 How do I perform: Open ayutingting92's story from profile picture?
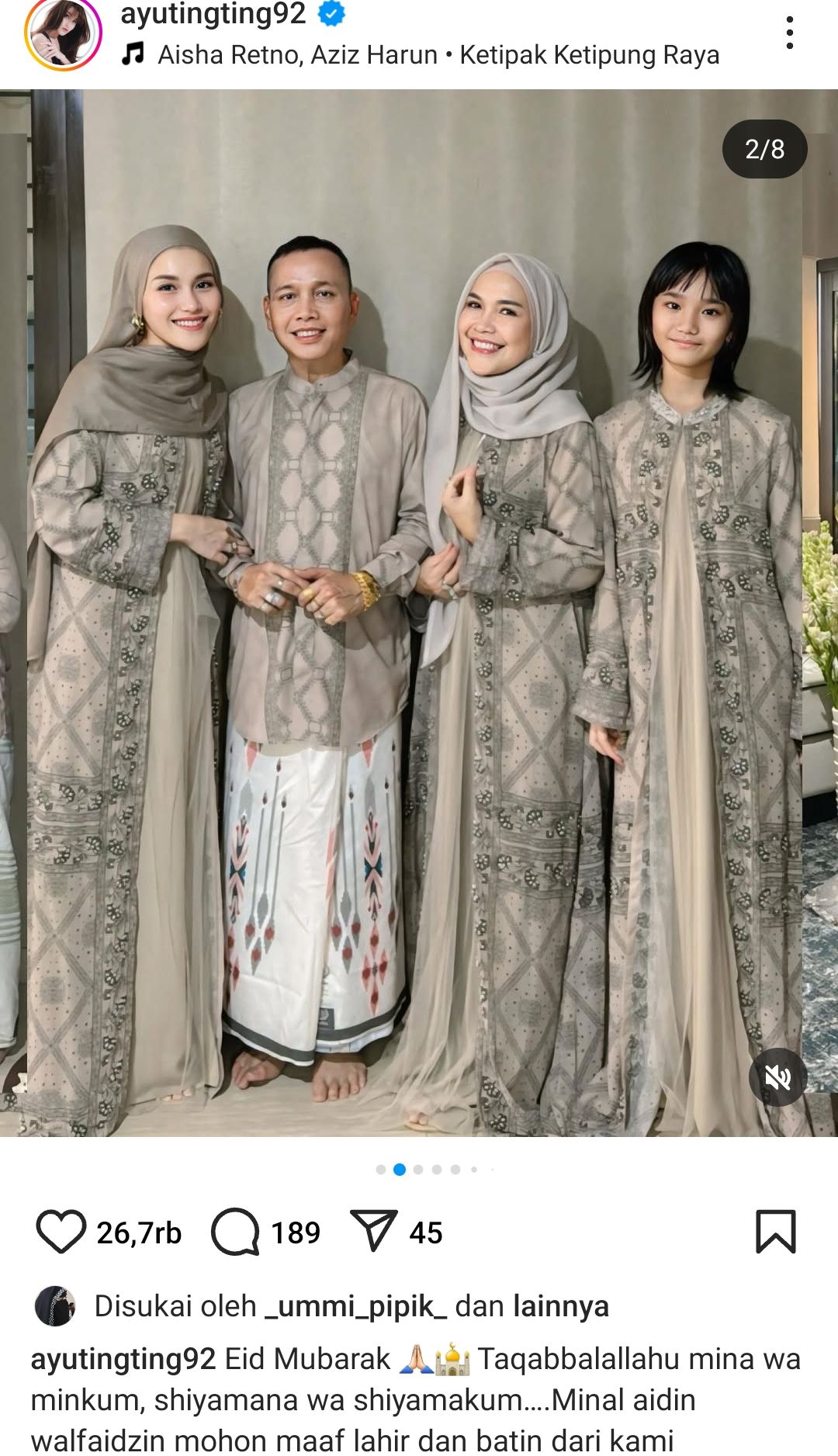64,34
